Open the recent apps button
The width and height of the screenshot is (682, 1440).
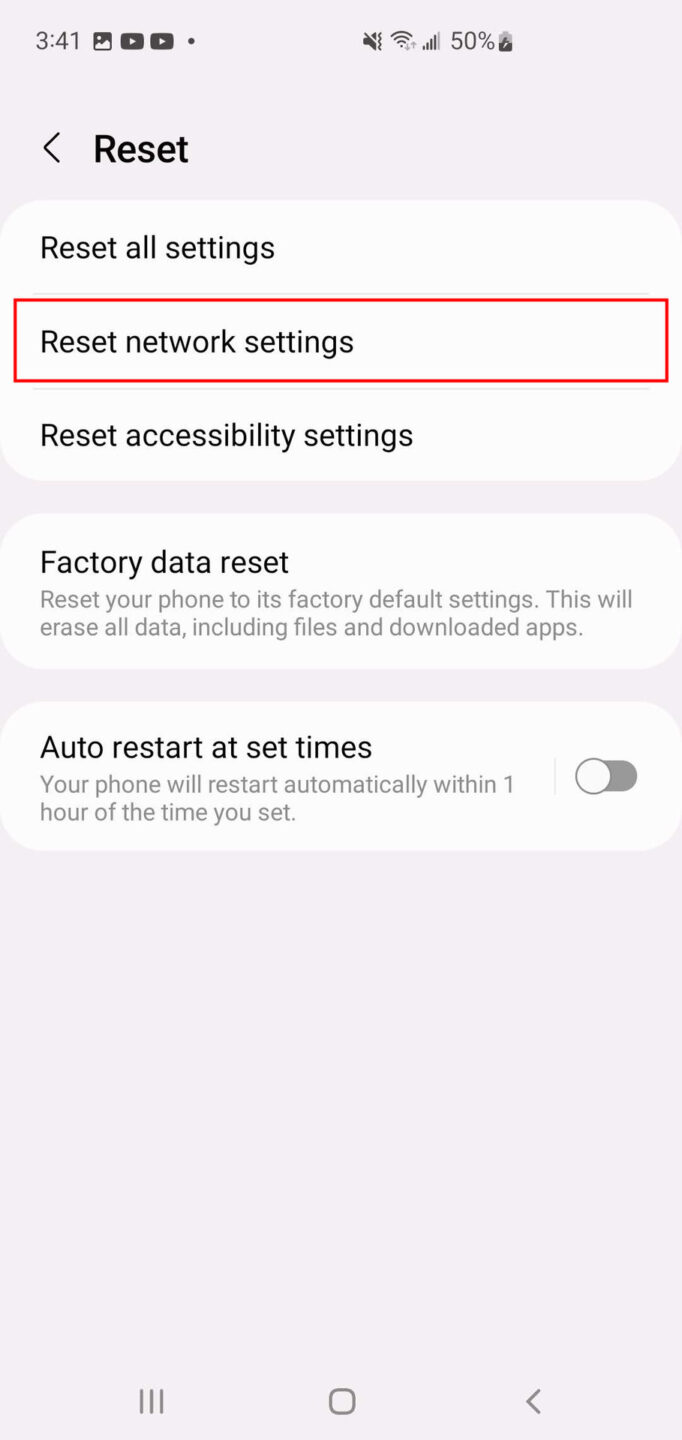(x=151, y=1402)
